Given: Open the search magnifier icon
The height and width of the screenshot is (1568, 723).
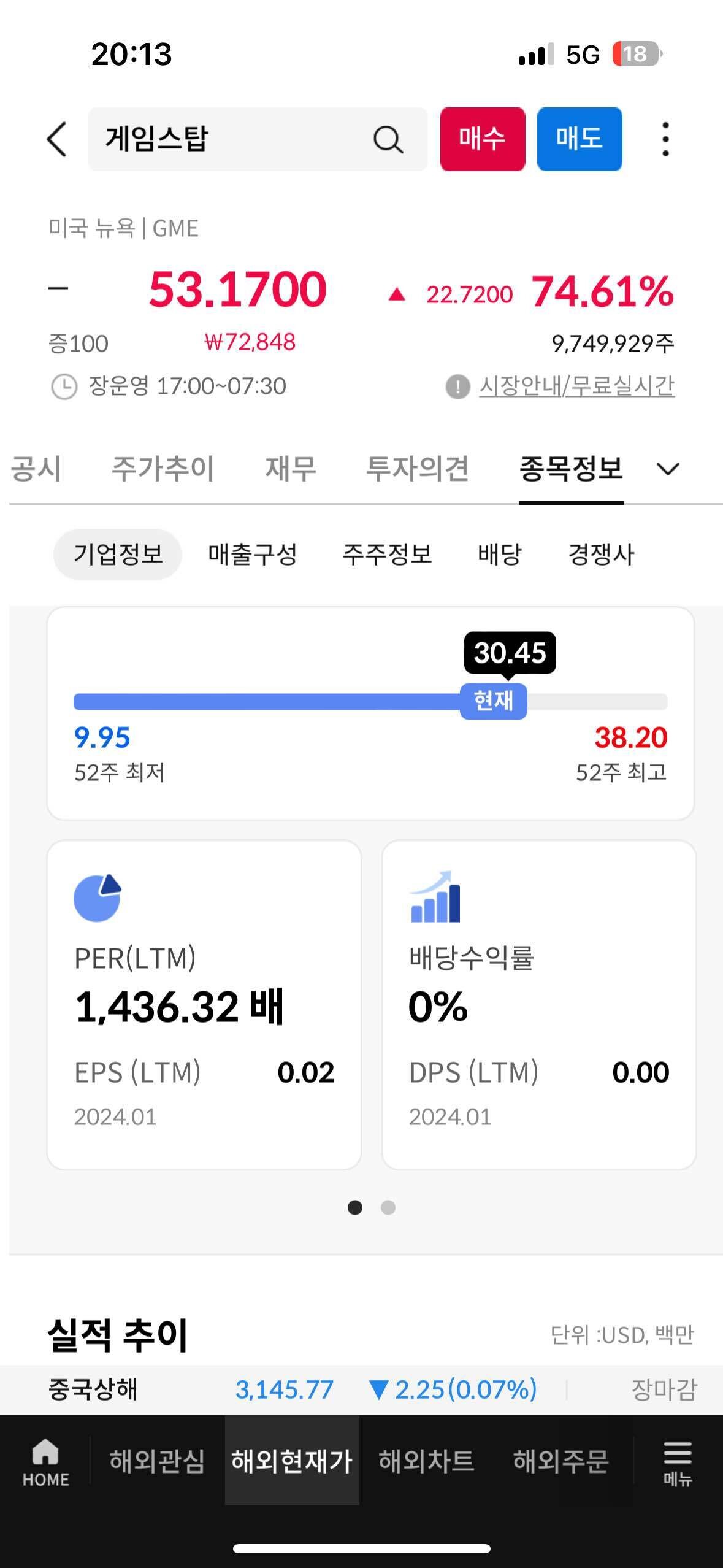Looking at the screenshot, I should pyautogui.click(x=388, y=139).
